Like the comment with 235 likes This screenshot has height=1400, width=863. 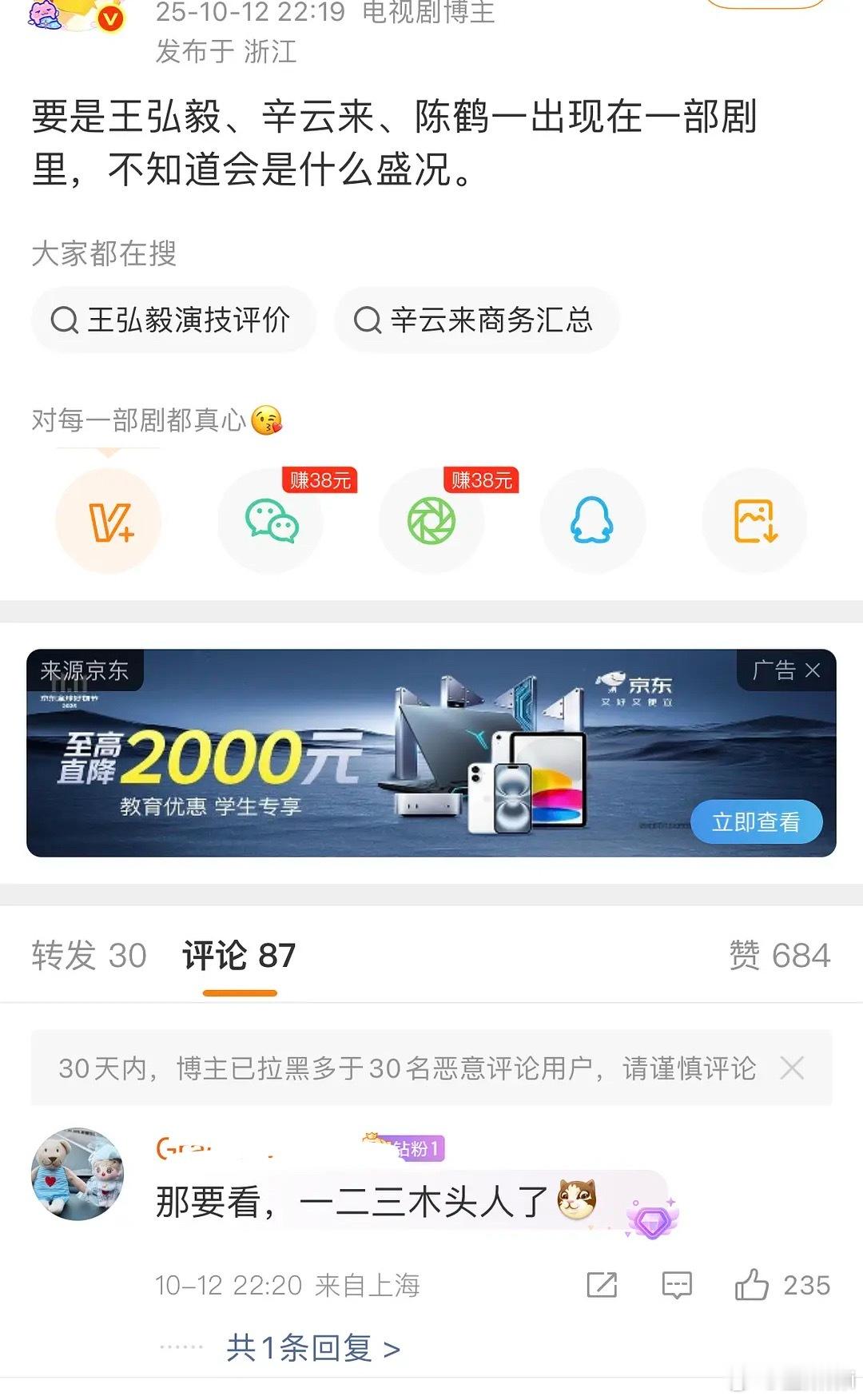coord(752,1285)
